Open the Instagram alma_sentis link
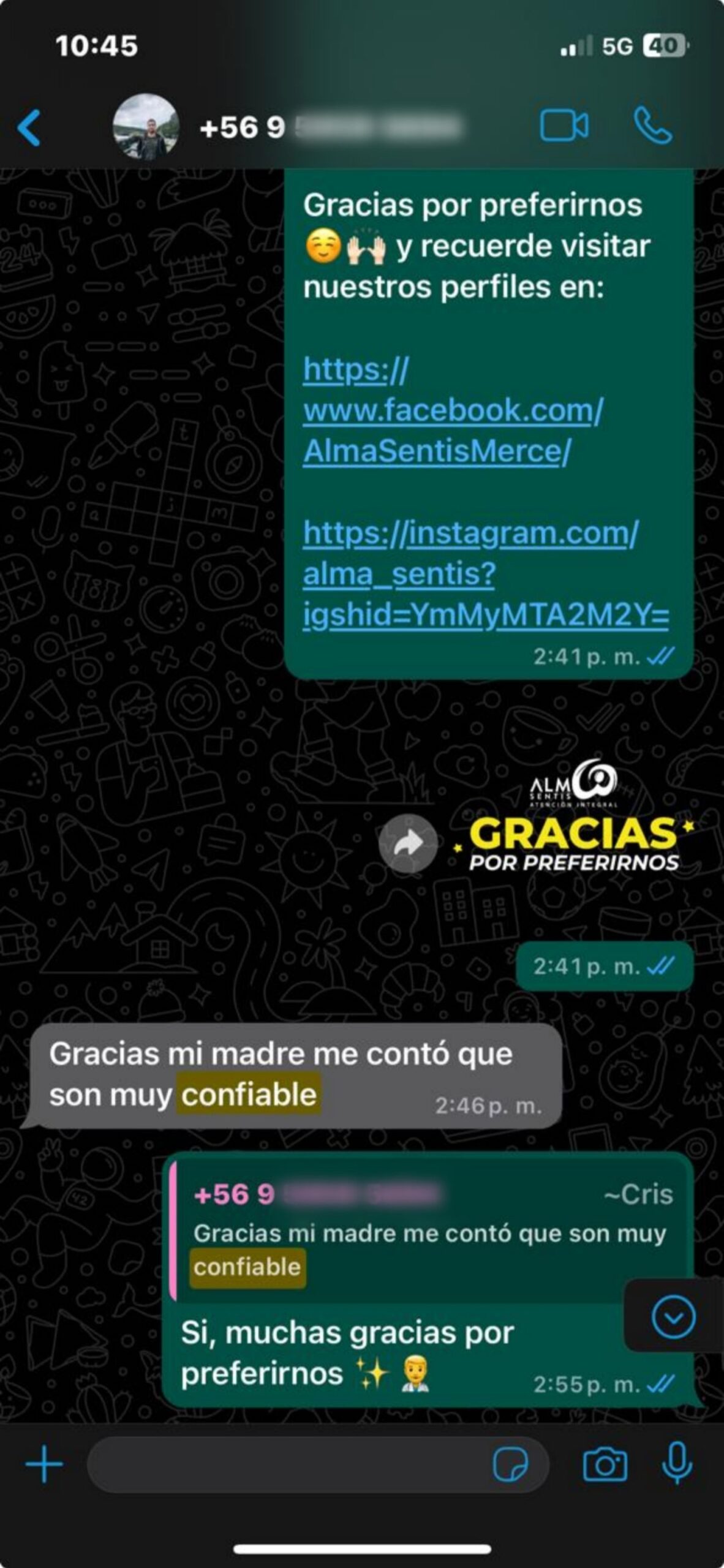The image size is (724, 1568). (470, 574)
